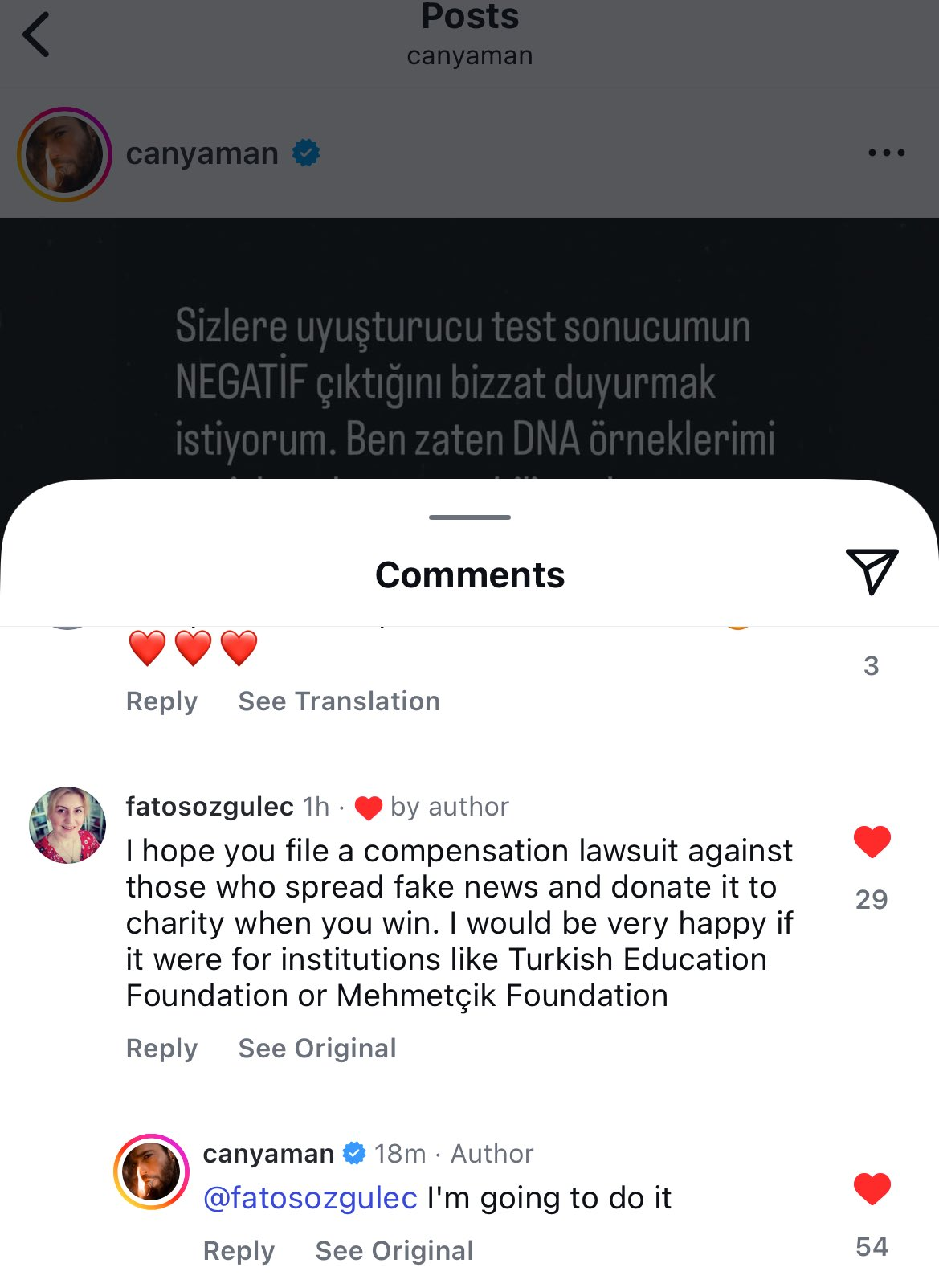
Task: Open canyaman's avatar beside the reply
Action: point(152,1172)
